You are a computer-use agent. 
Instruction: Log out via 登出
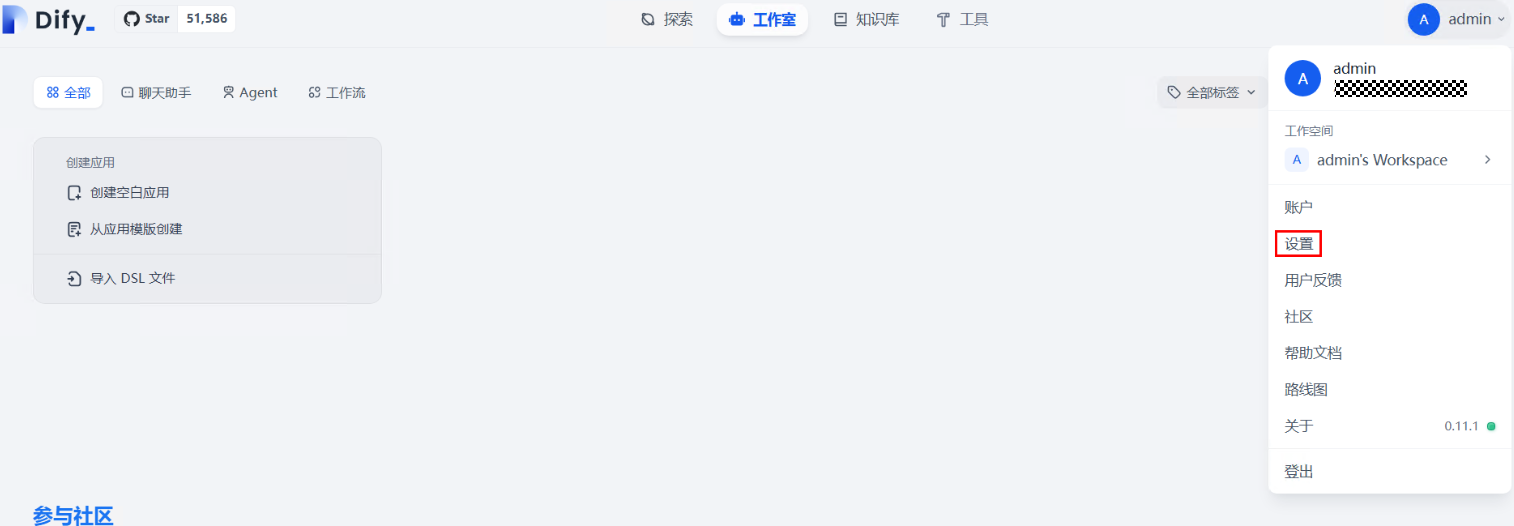[1299, 472]
